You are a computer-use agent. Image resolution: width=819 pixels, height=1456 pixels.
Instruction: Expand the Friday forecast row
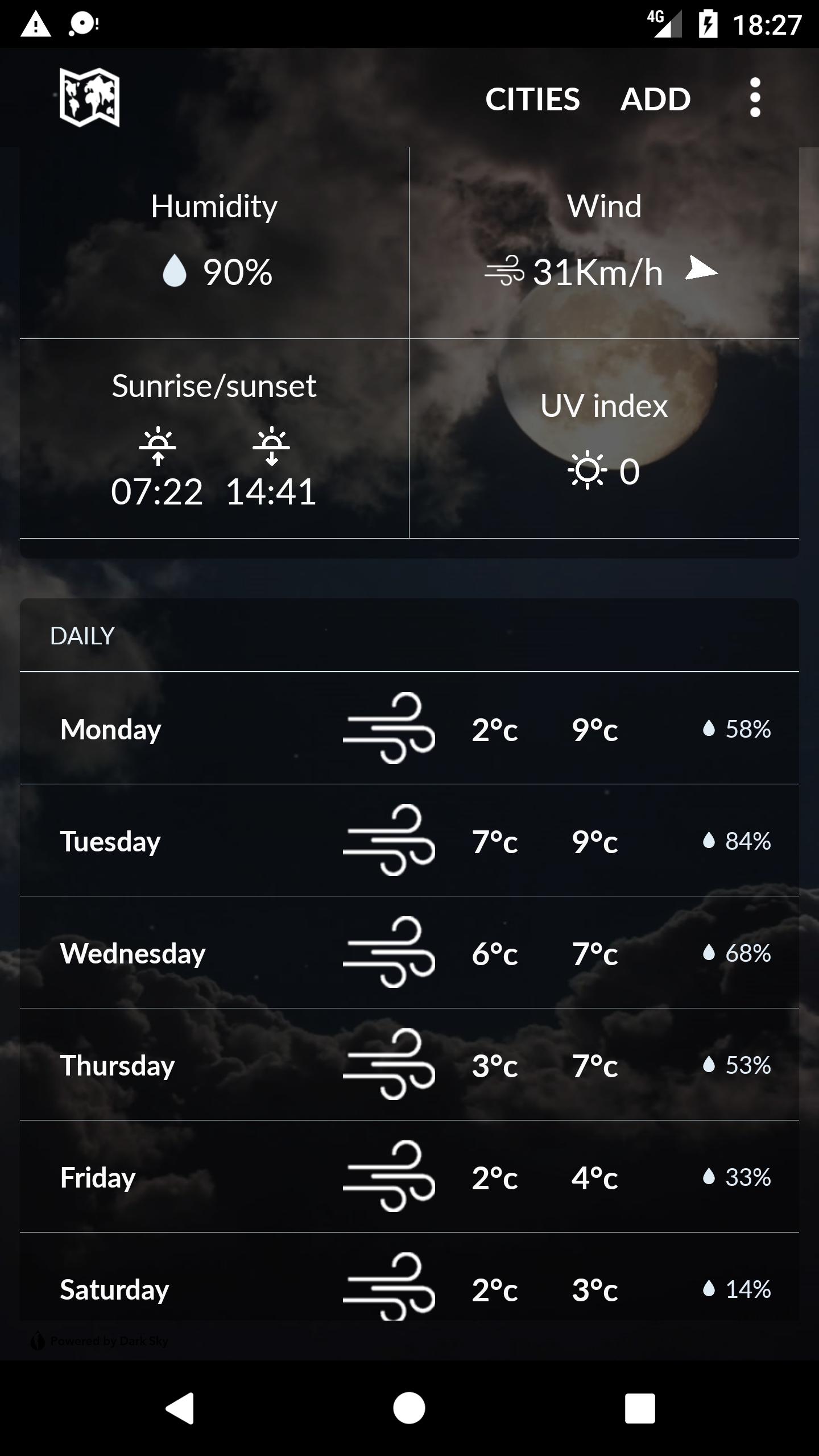pyautogui.click(x=409, y=1178)
